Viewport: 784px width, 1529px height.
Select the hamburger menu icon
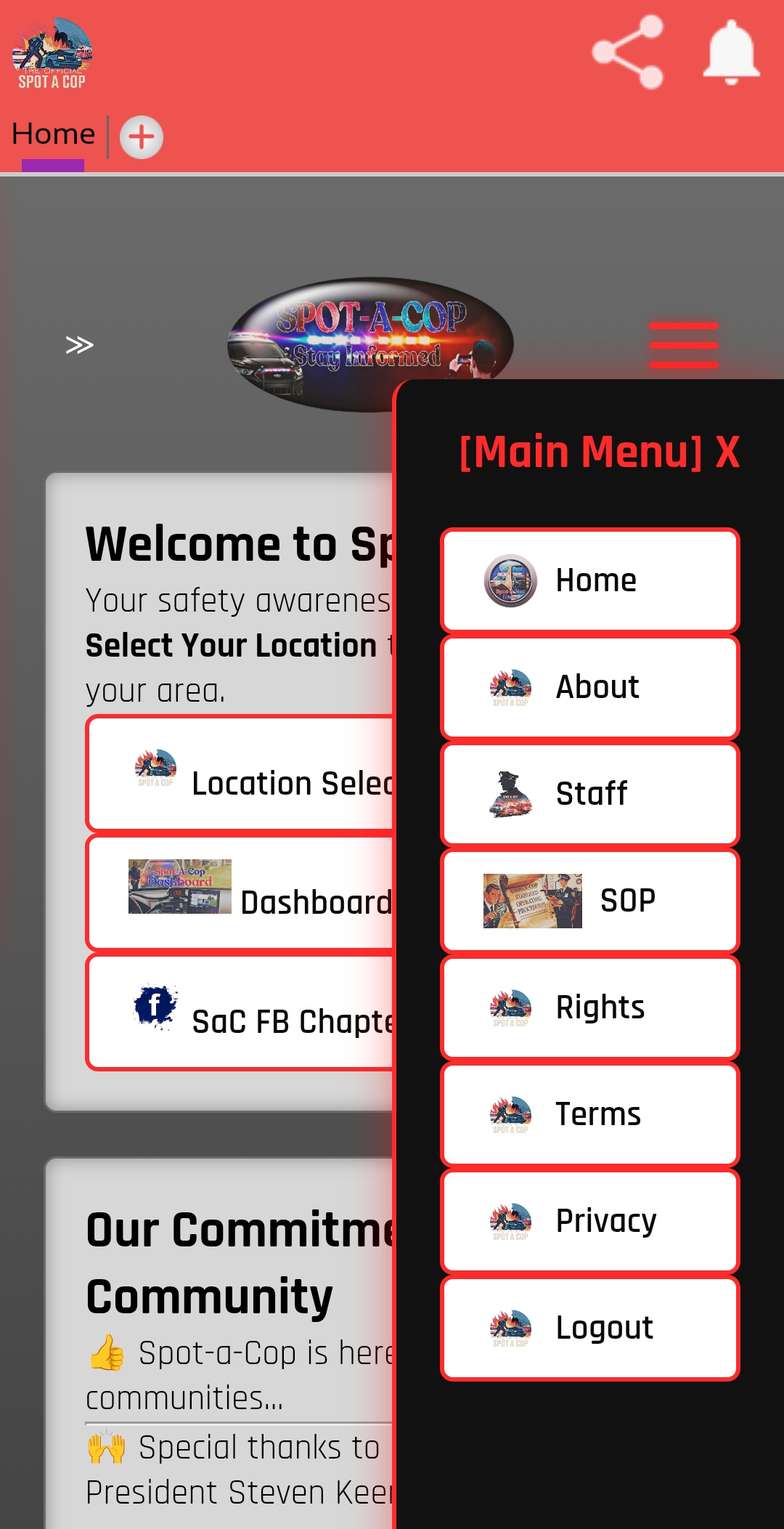click(x=682, y=345)
